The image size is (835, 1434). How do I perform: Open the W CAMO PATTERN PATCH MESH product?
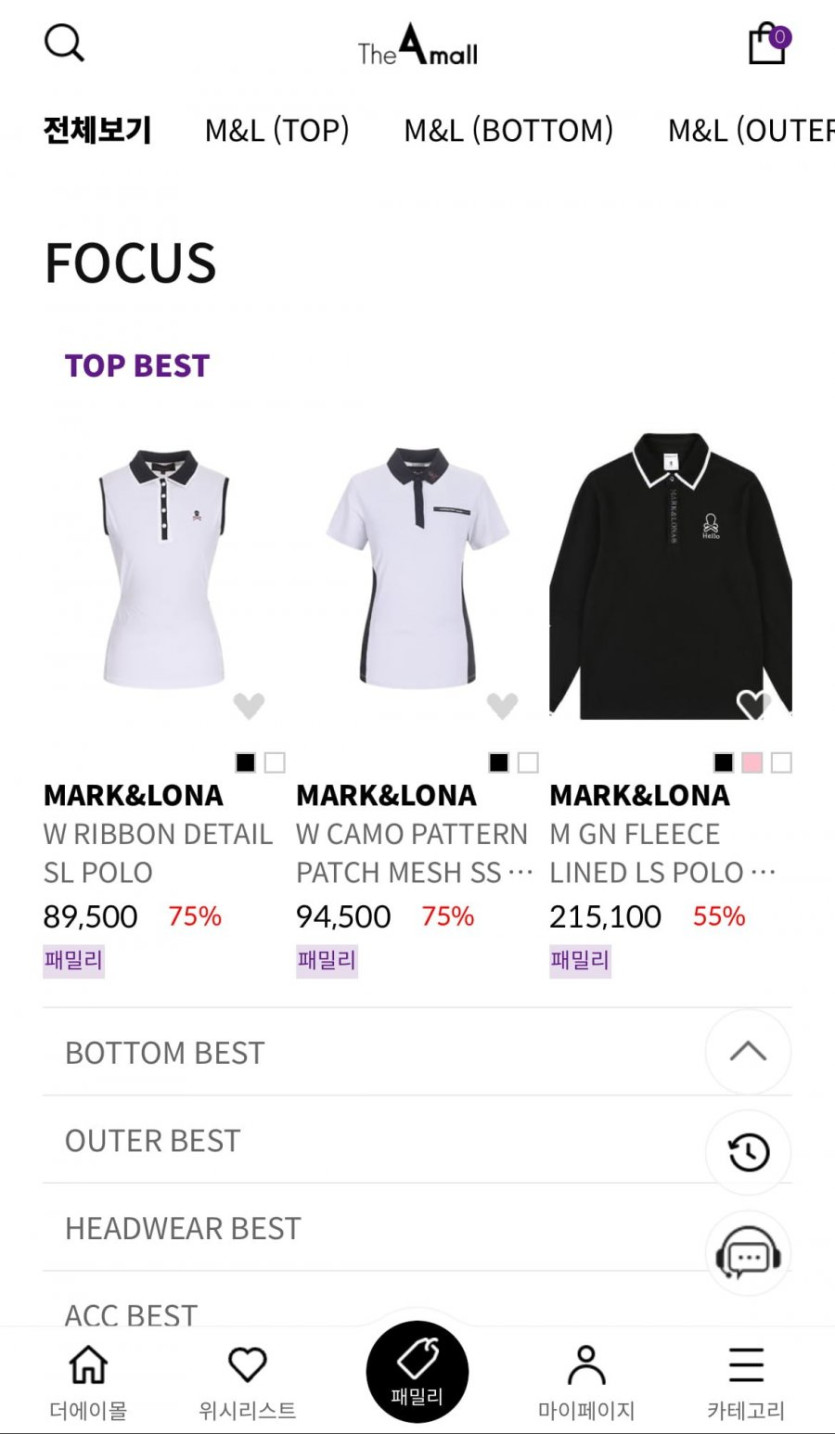point(417,570)
